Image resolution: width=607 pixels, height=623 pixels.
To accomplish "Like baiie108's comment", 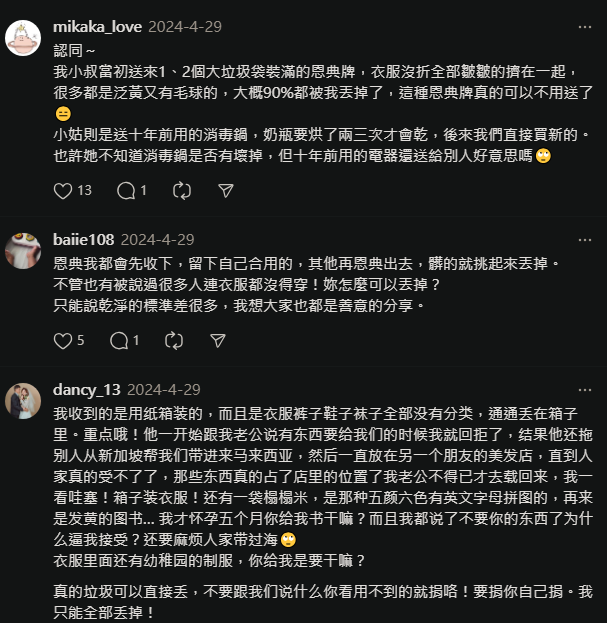I will click(x=63, y=341).
